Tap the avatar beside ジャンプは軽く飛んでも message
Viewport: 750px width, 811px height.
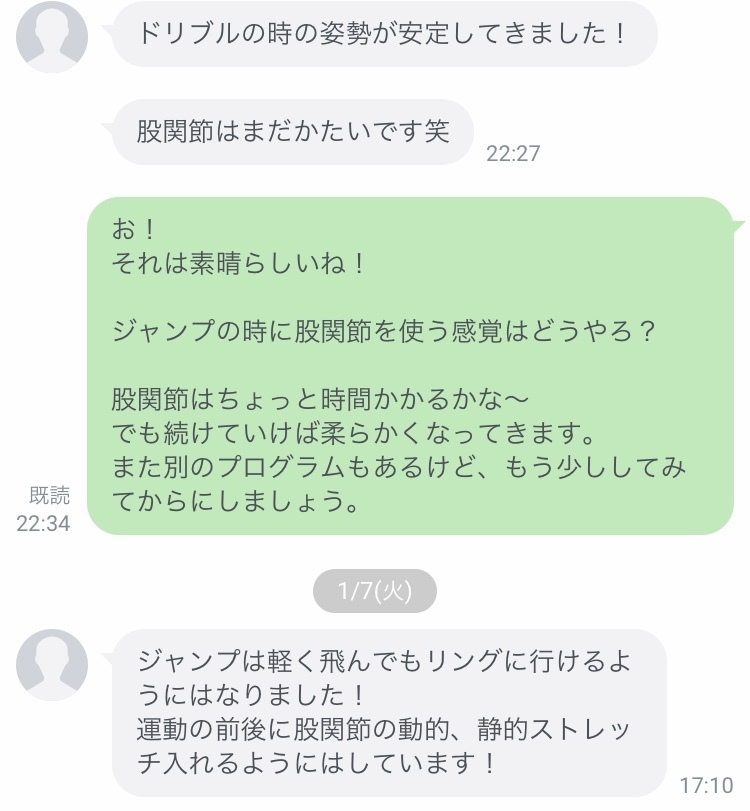coord(53,665)
